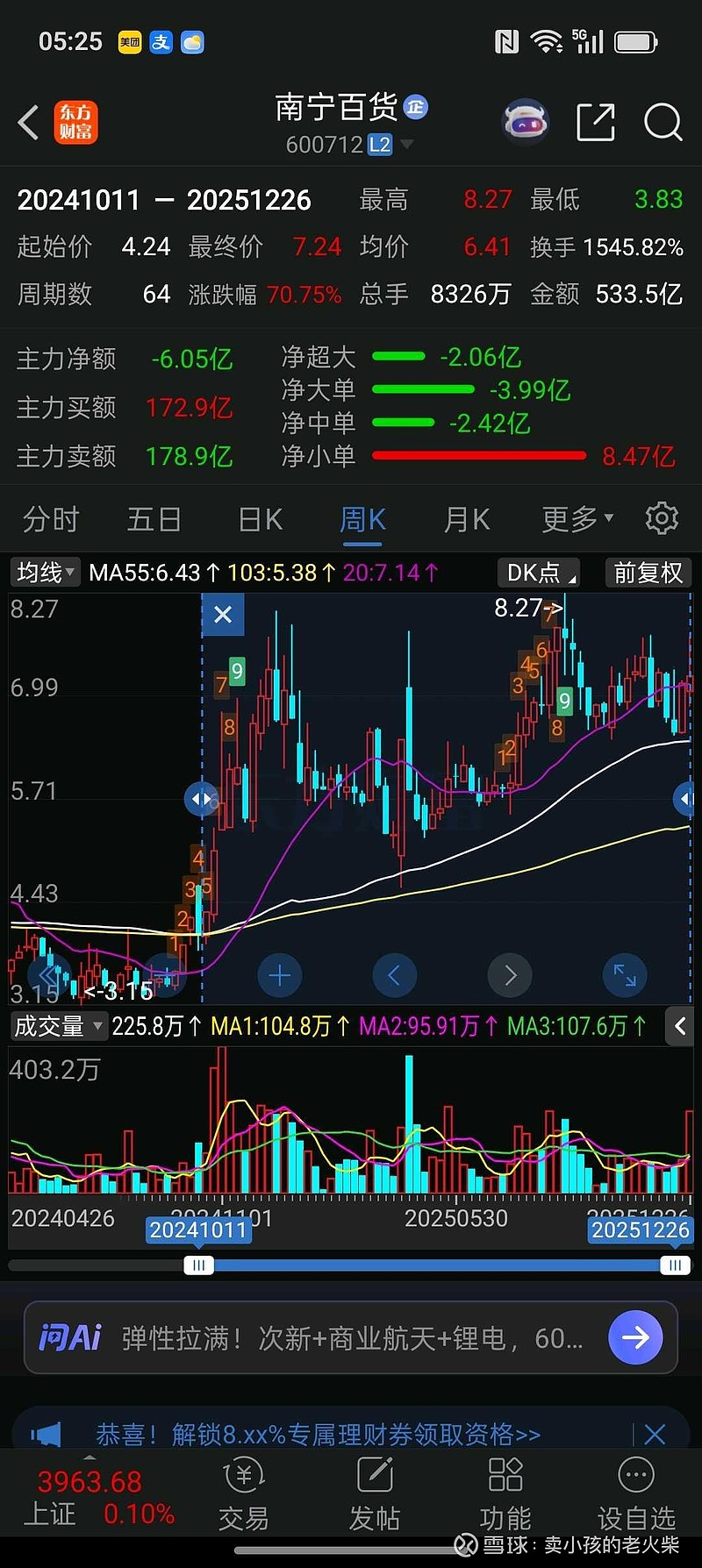Close the crosshair info overlay with X
This screenshot has width=702, height=1568.
[222, 615]
